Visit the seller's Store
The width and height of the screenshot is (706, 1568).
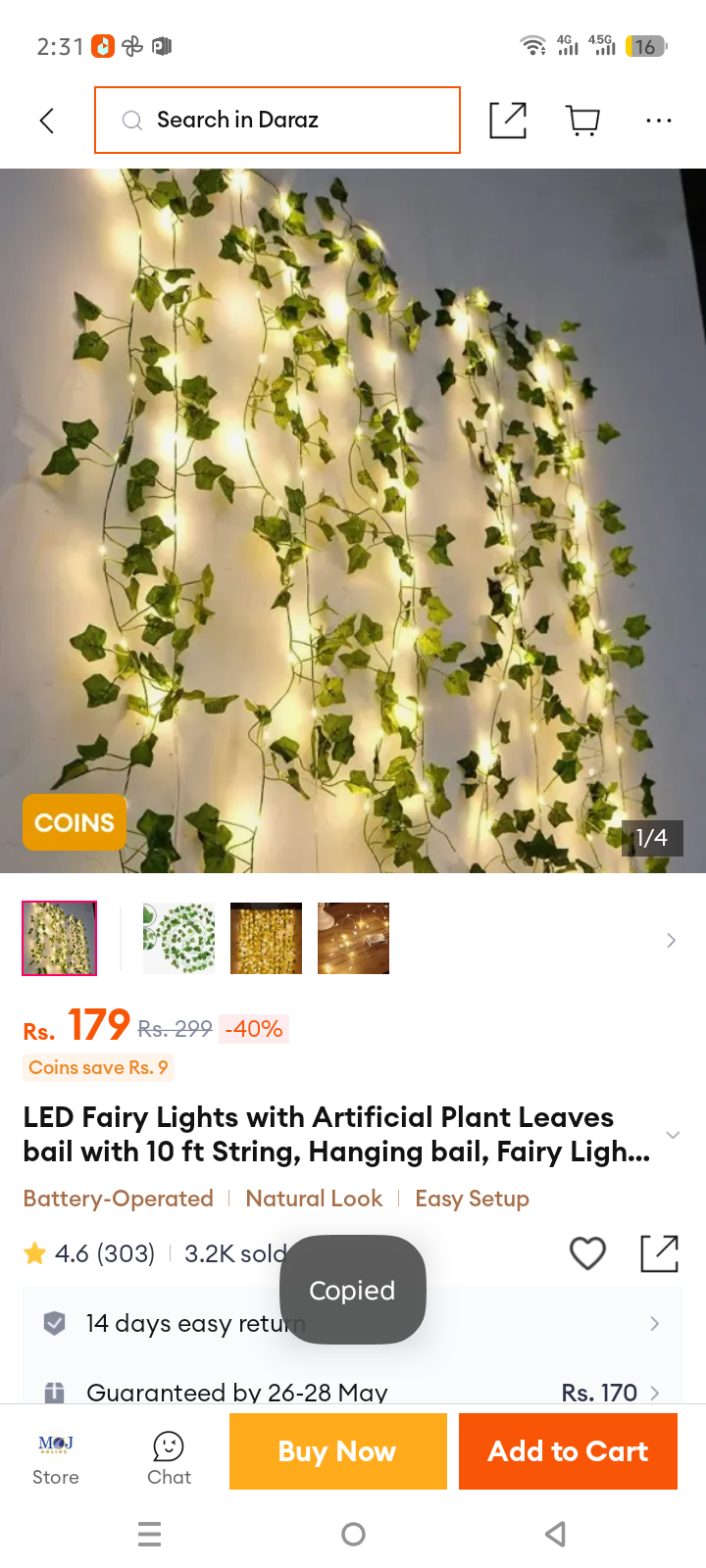click(x=56, y=1459)
